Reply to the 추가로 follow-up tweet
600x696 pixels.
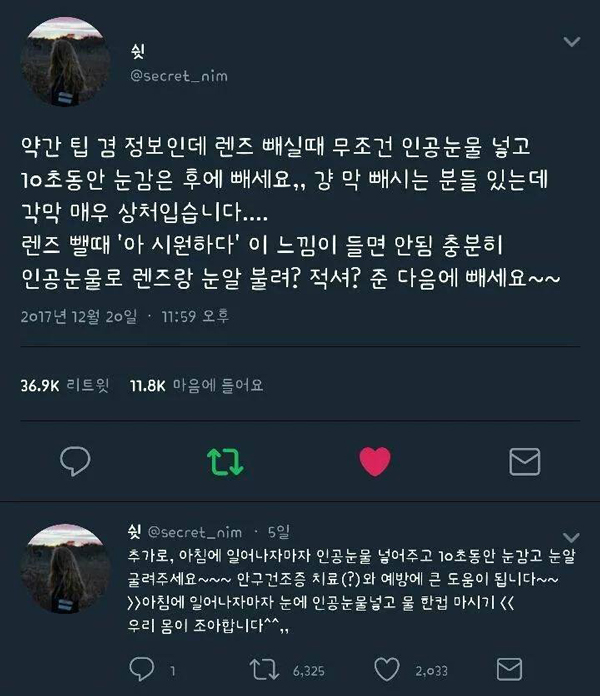click(143, 668)
